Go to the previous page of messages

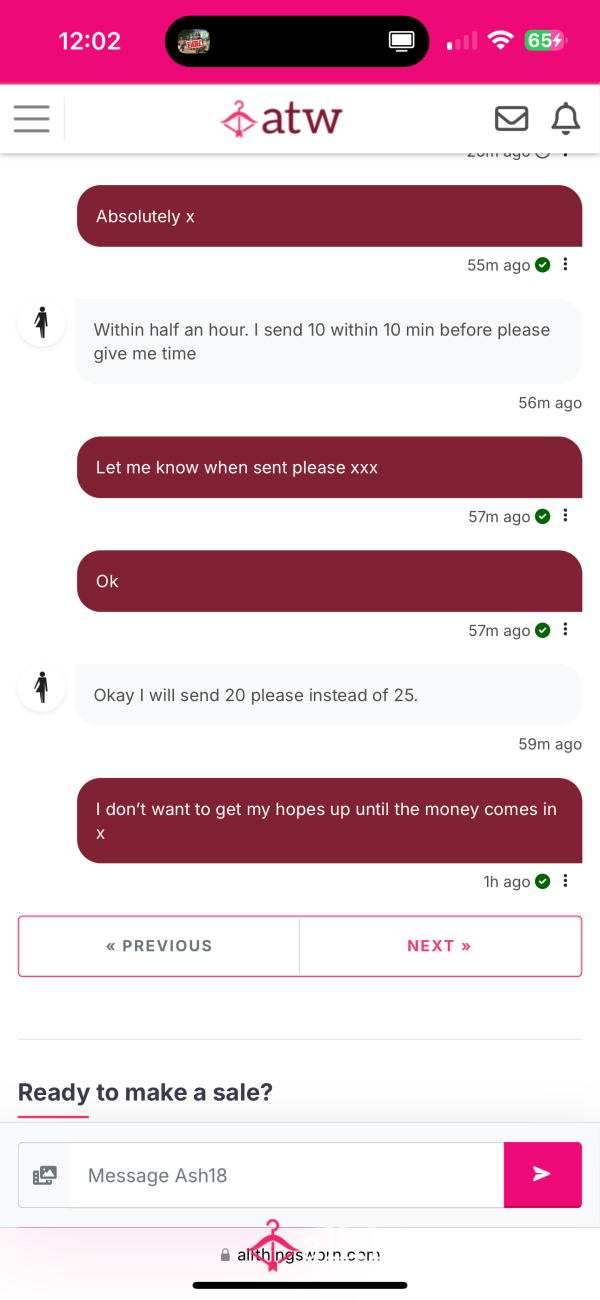159,946
